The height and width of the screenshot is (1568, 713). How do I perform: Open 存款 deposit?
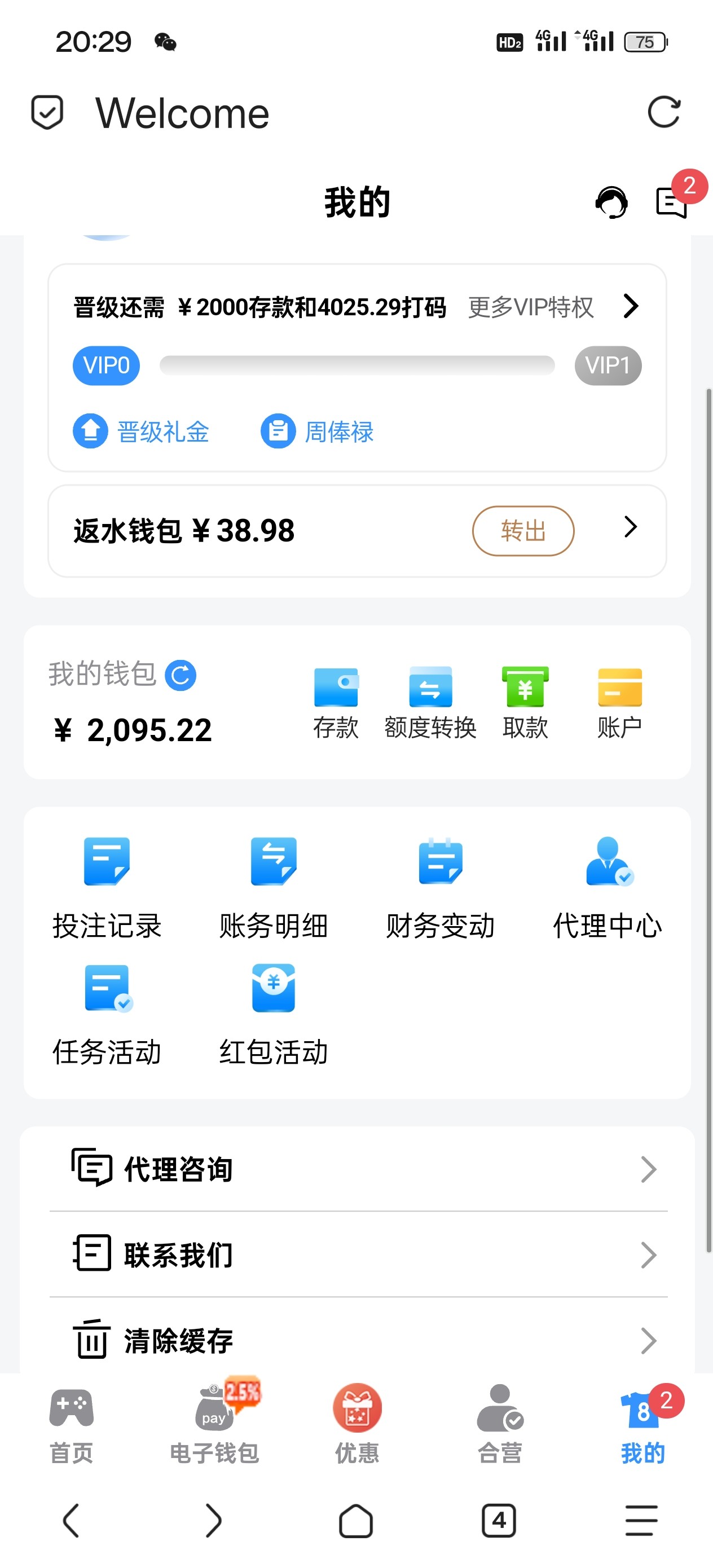click(x=336, y=702)
